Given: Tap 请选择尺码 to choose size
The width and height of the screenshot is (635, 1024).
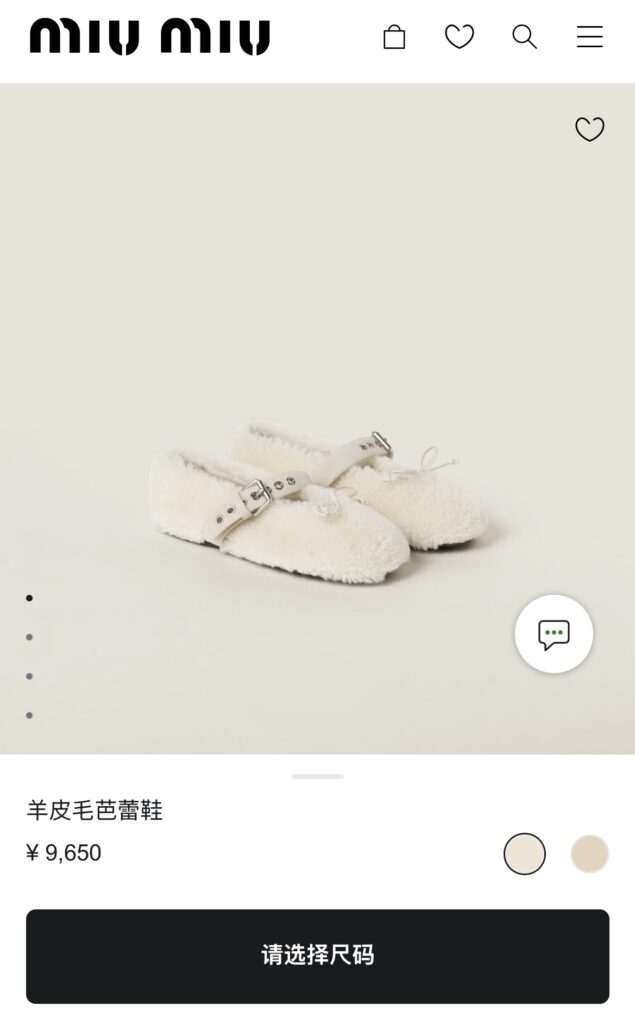Looking at the screenshot, I should pos(317,955).
